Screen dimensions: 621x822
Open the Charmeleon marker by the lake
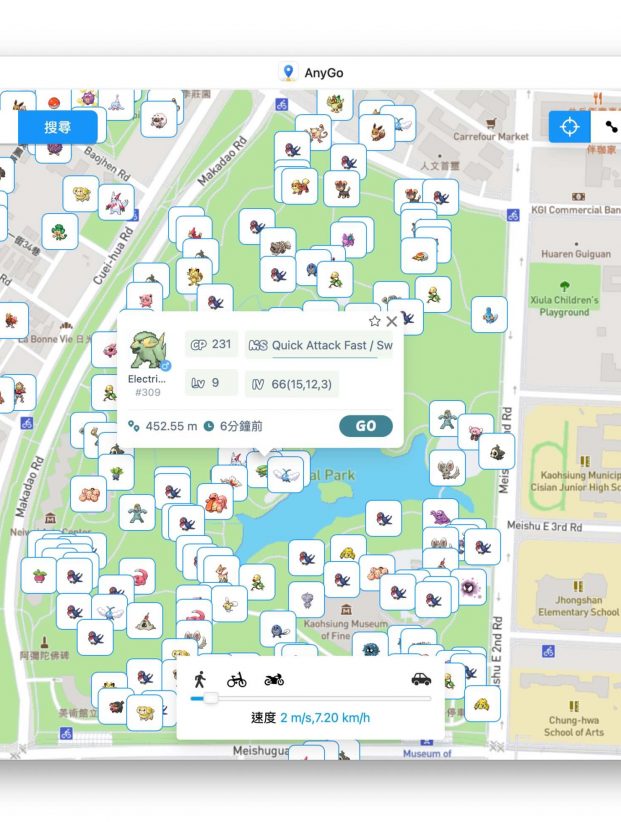pyautogui.click(x=215, y=501)
